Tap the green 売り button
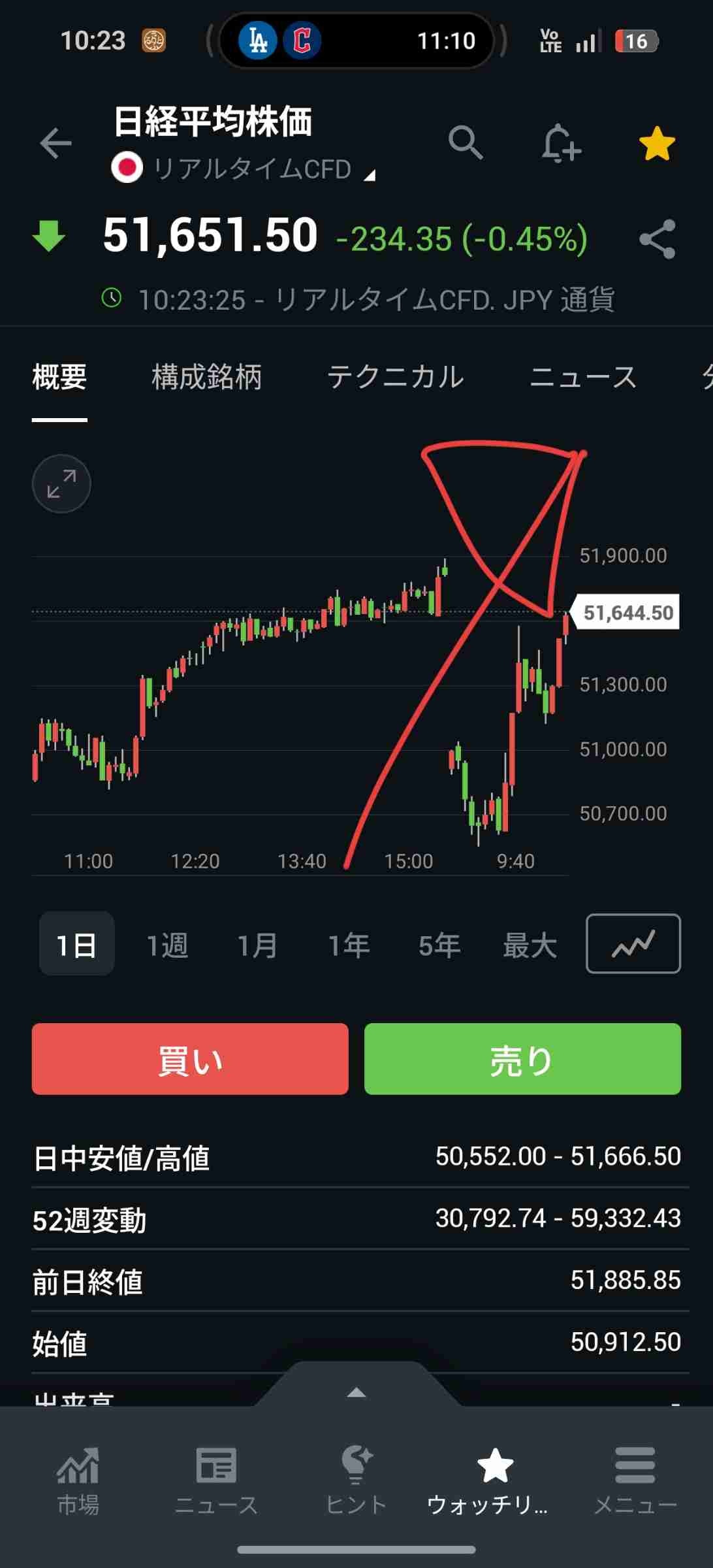The image size is (713, 1568). point(522,1059)
